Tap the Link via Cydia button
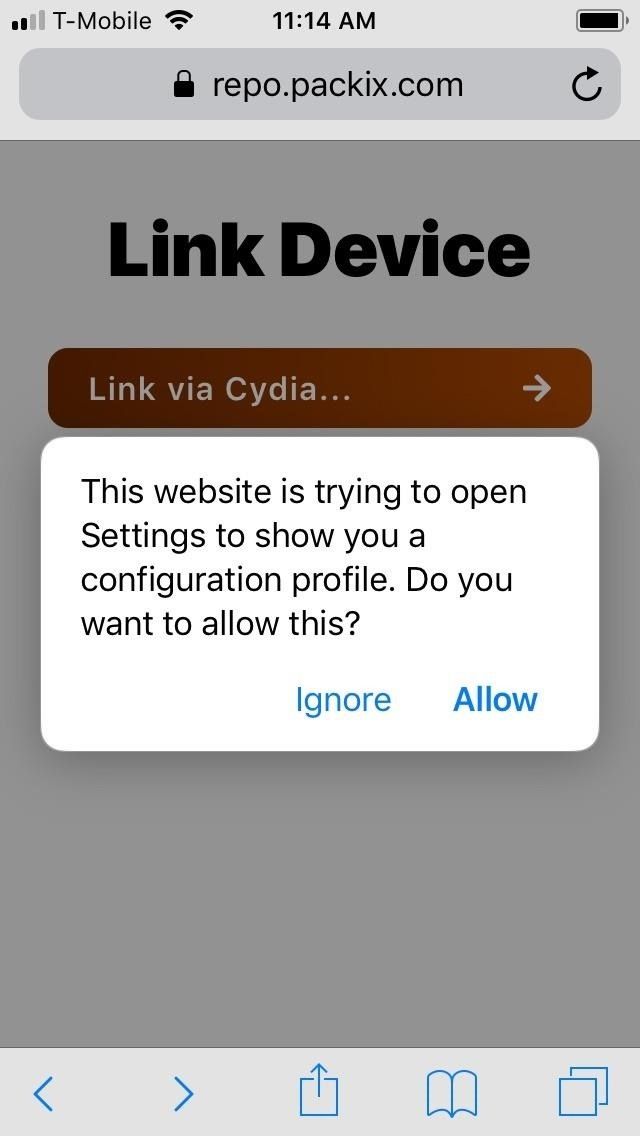The height and width of the screenshot is (1136, 640). [x=320, y=388]
